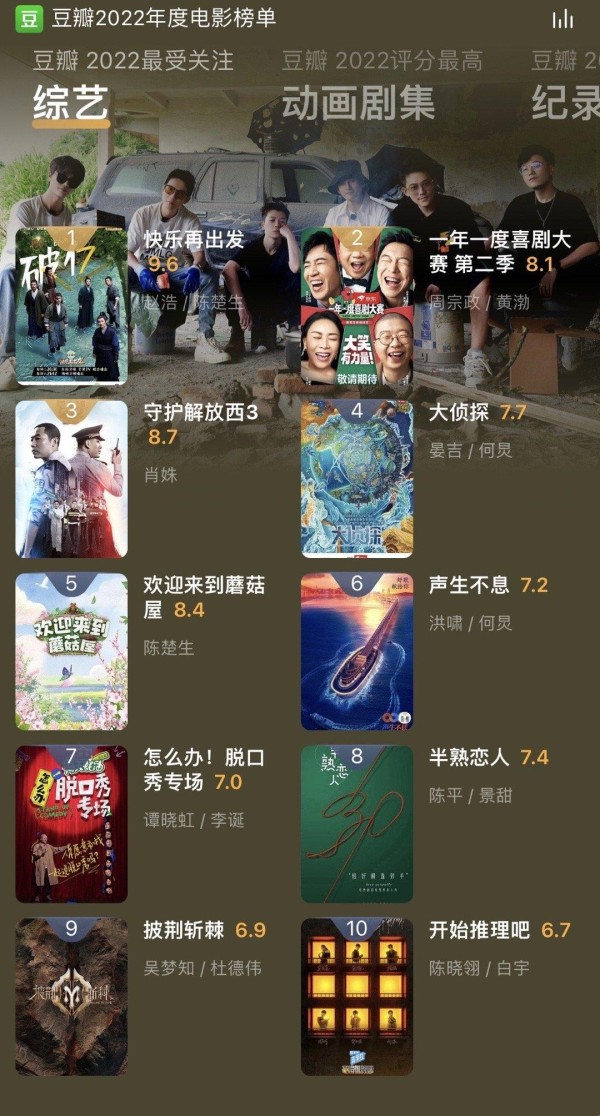Open the chart bars icon at top right
600x1116 pixels.
click(562, 19)
